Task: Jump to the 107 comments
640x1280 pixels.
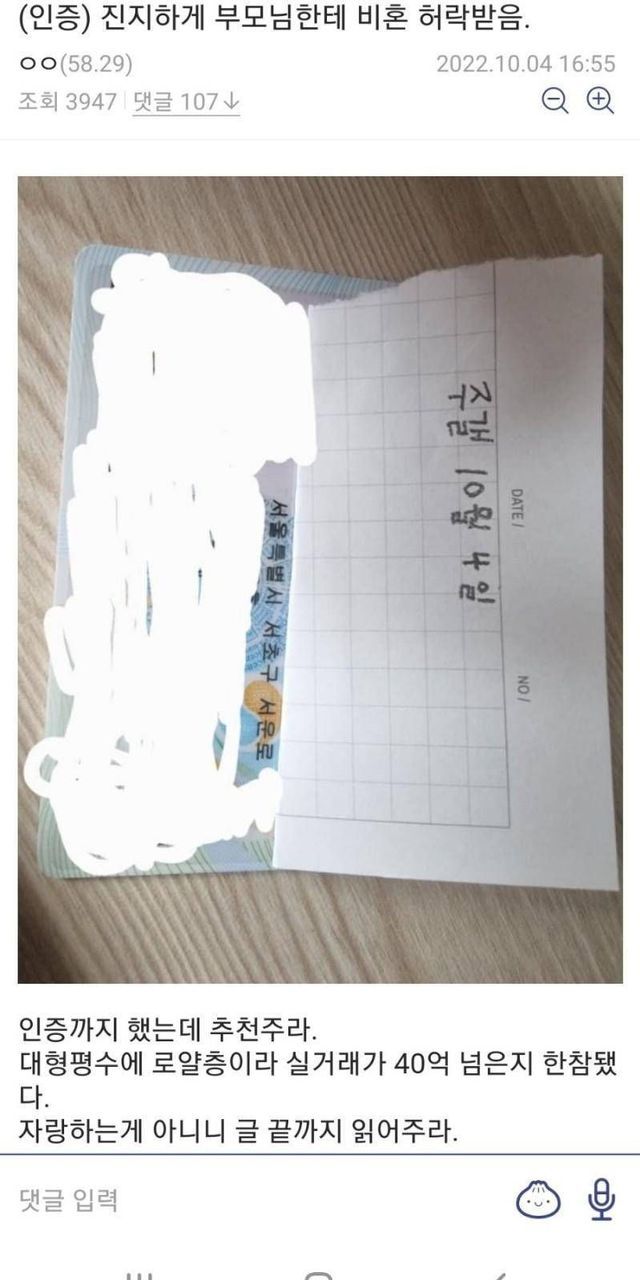Action: click(x=186, y=102)
